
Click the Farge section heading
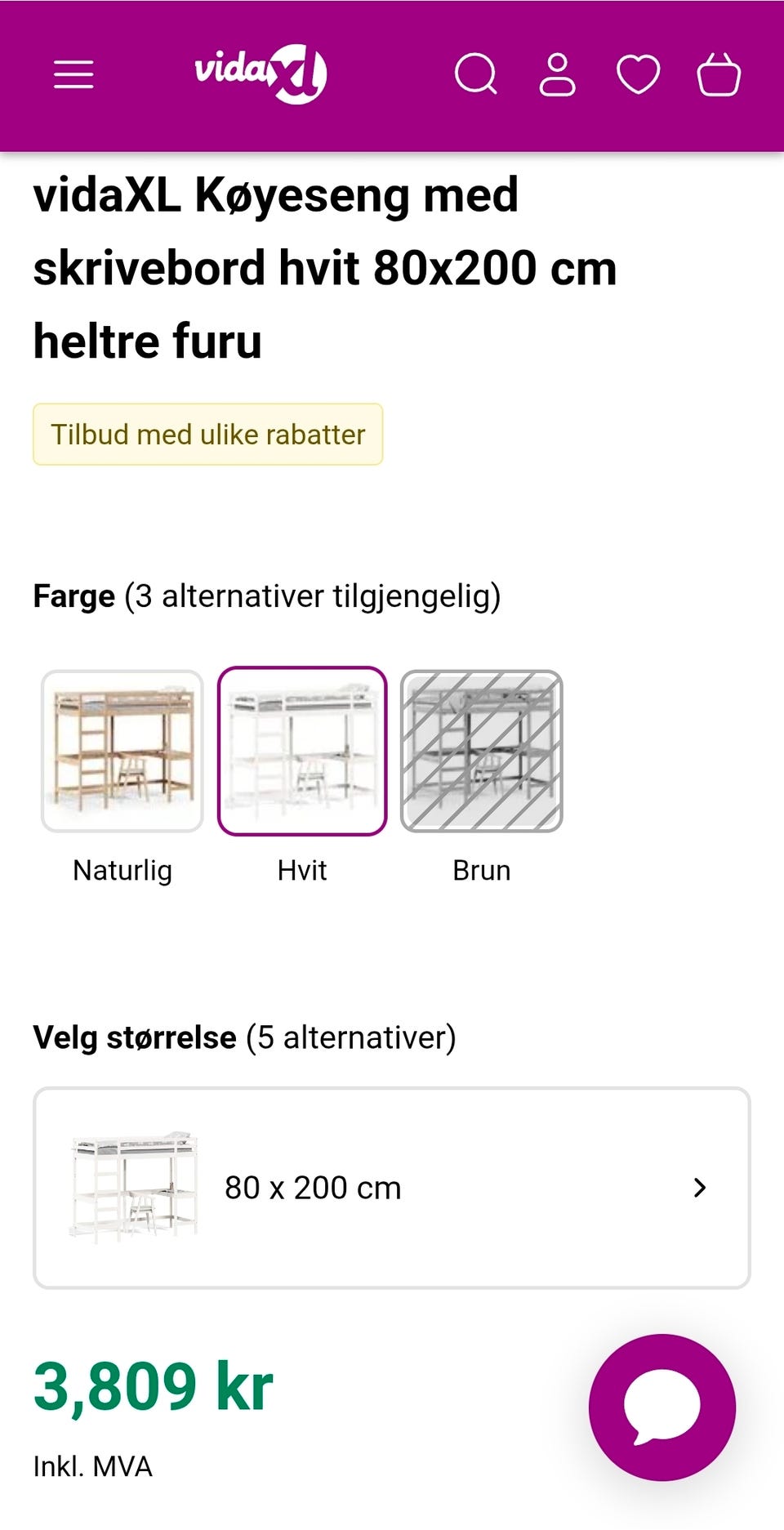point(73,595)
